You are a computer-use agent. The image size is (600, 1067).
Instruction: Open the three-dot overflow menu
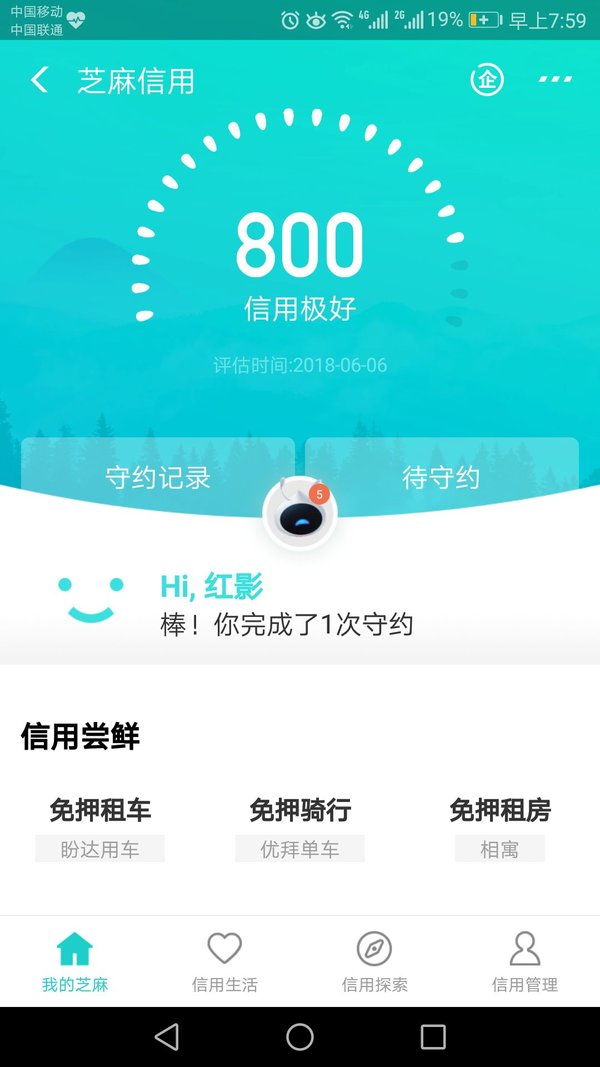click(555, 80)
